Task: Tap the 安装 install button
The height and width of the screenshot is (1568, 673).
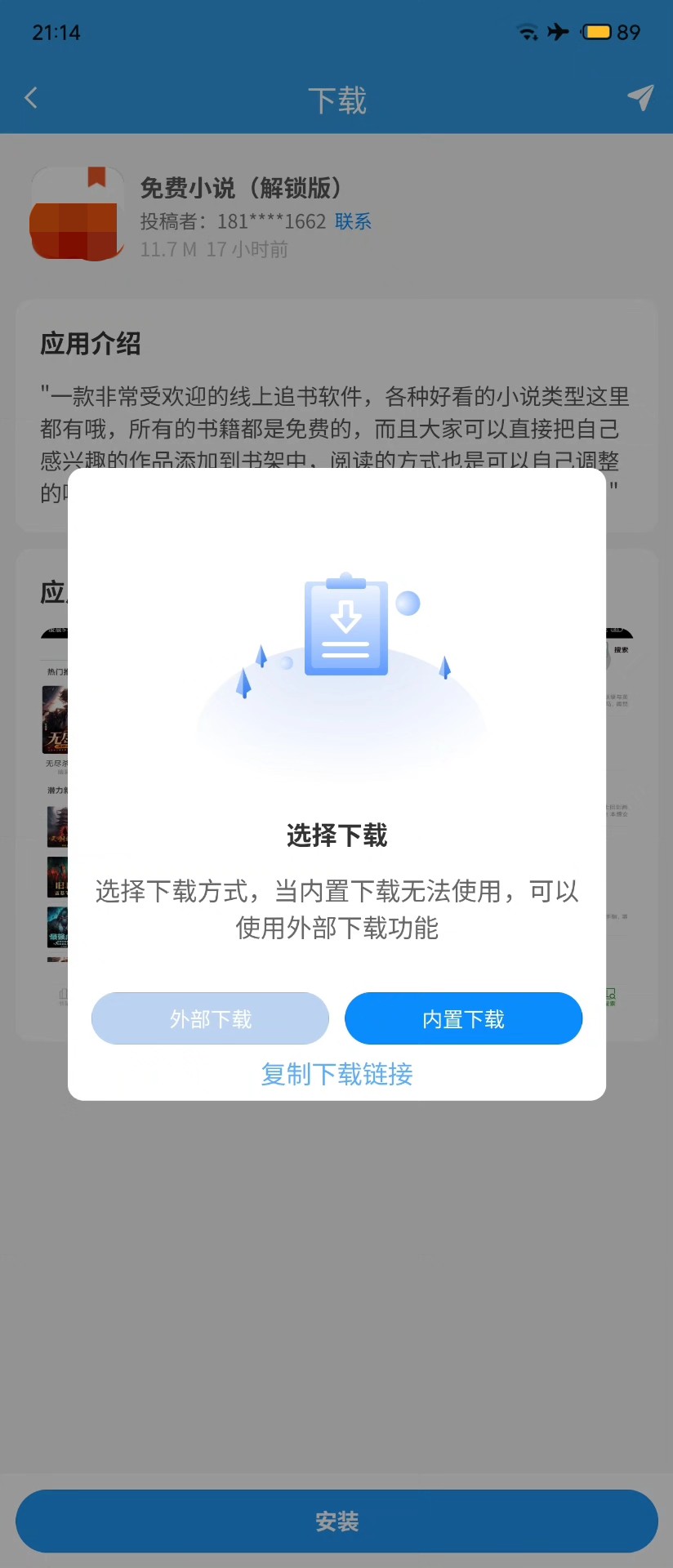Action: click(x=336, y=1521)
